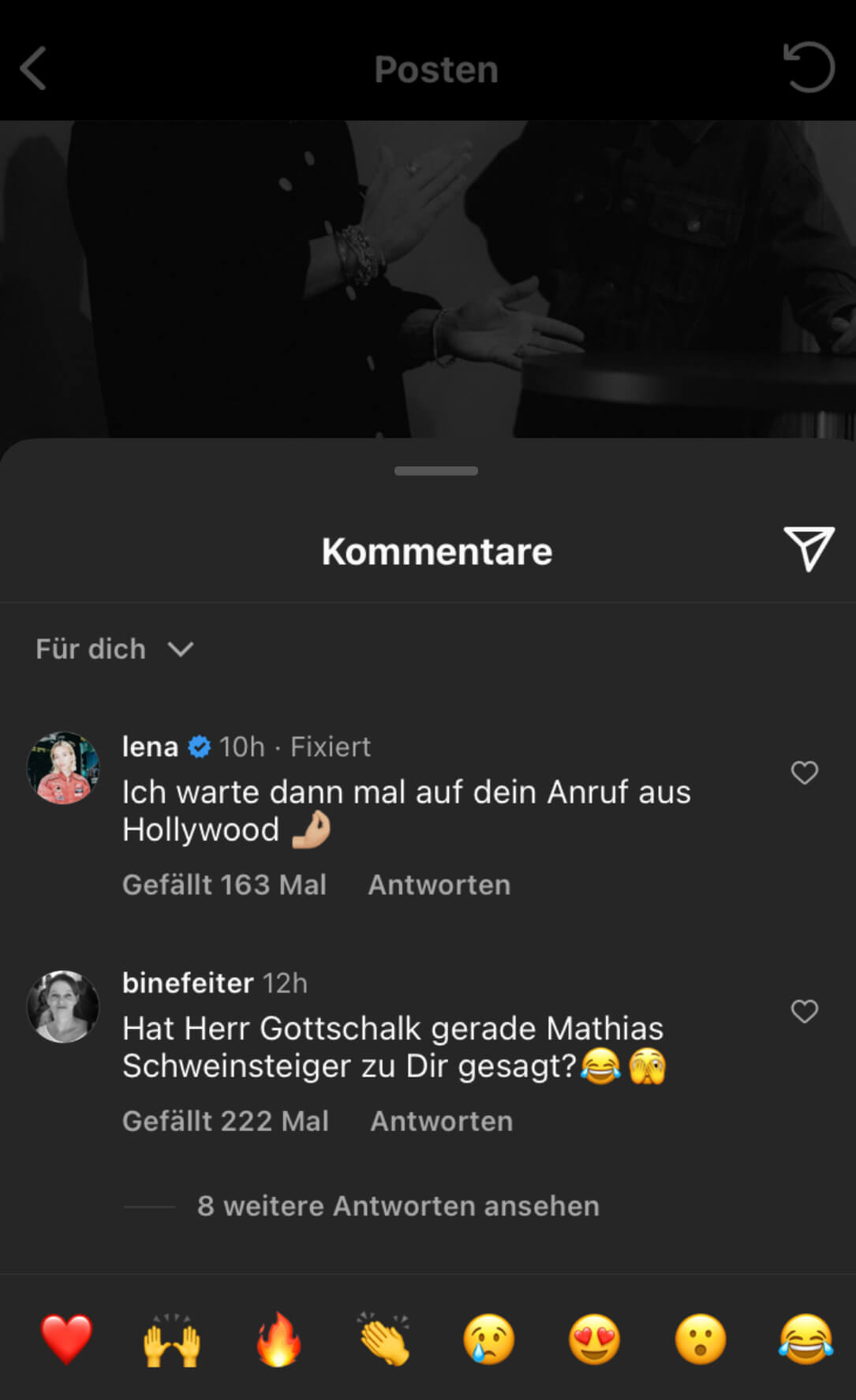Open binefeiter's profile picture
The width and height of the screenshot is (856, 1400).
tap(63, 1006)
